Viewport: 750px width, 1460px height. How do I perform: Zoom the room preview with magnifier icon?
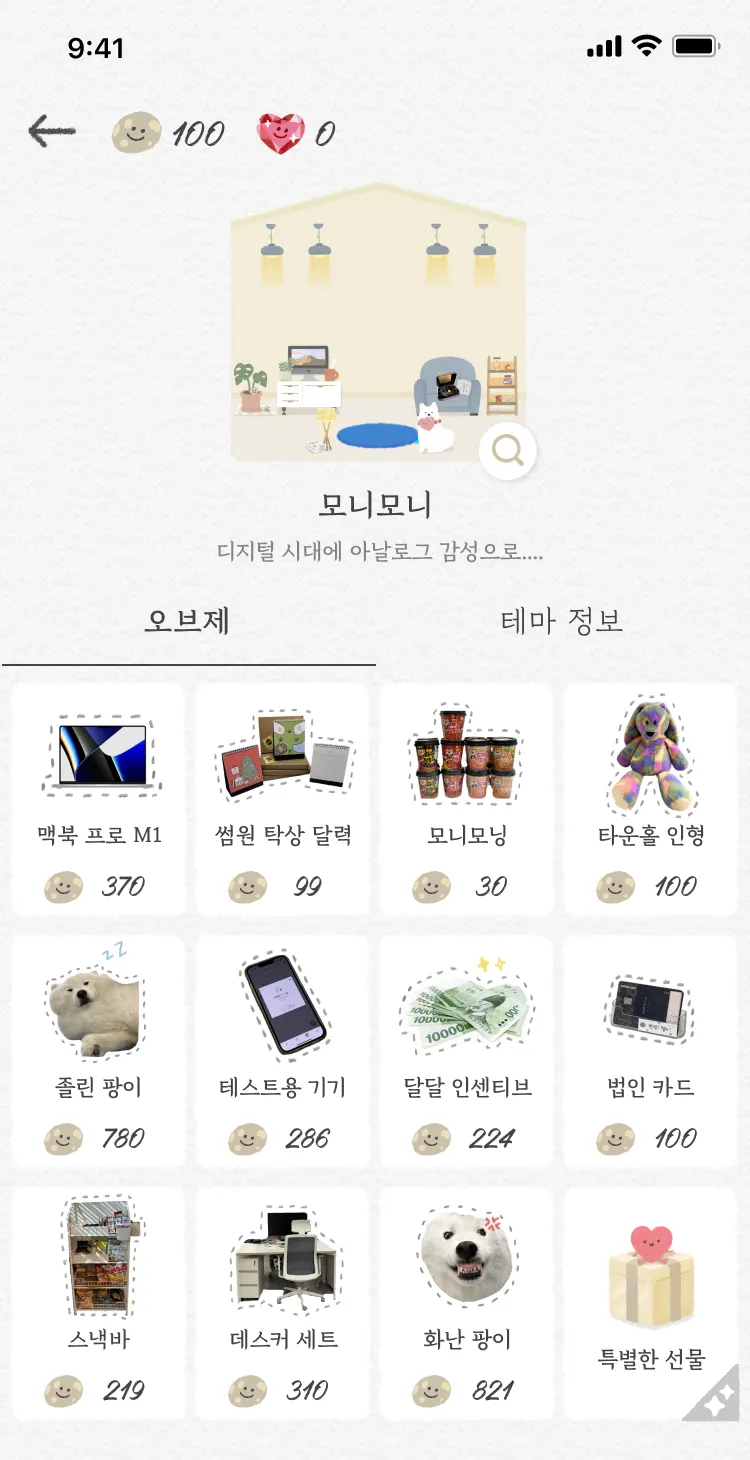click(x=508, y=452)
